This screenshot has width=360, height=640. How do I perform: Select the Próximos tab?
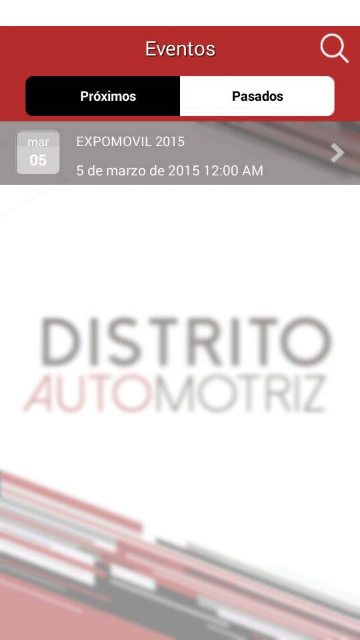103,96
